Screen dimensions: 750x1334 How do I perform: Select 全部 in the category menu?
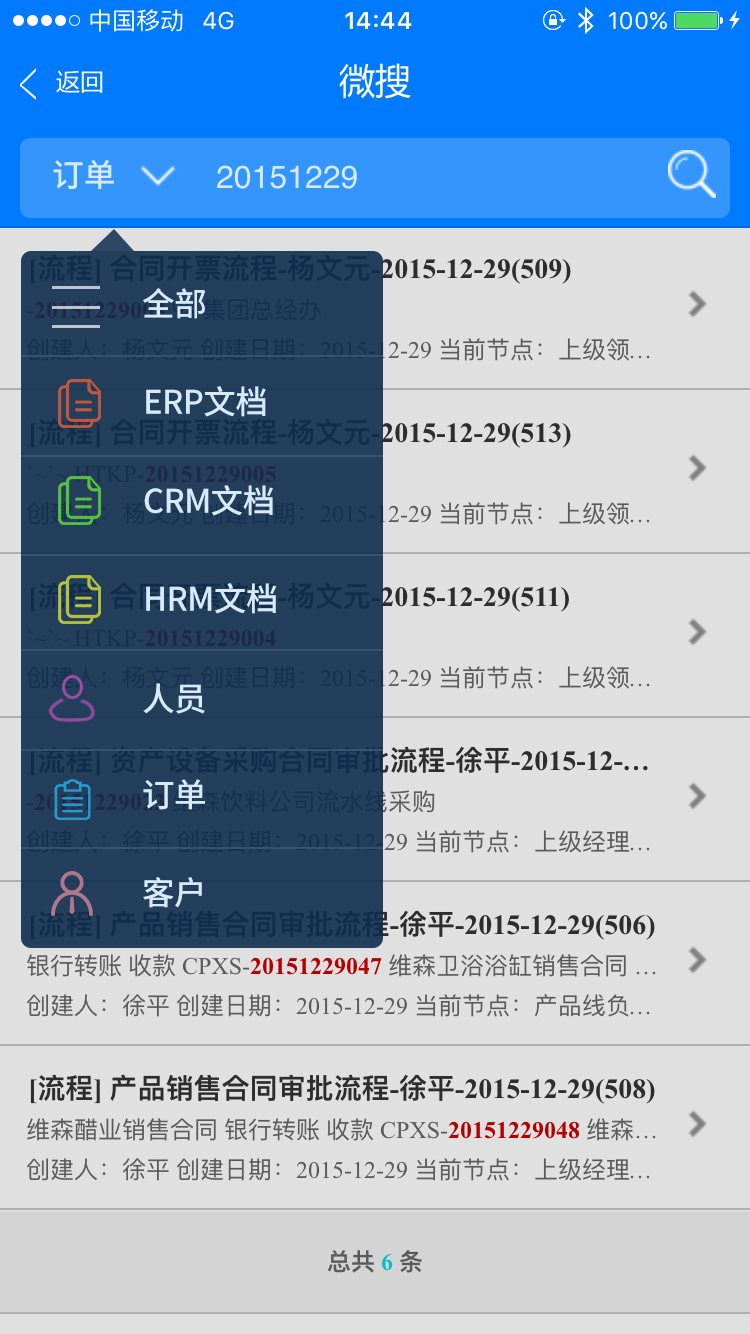pyautogui.click(x=202, y=304)
